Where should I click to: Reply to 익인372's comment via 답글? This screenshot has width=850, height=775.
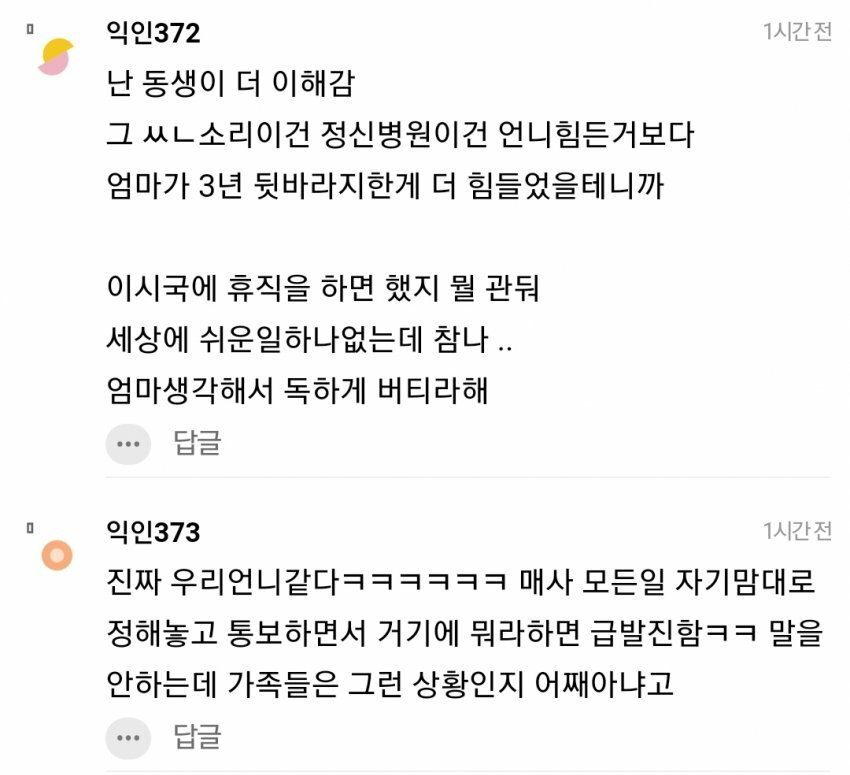pyautogui.click(x=197, y=443)
